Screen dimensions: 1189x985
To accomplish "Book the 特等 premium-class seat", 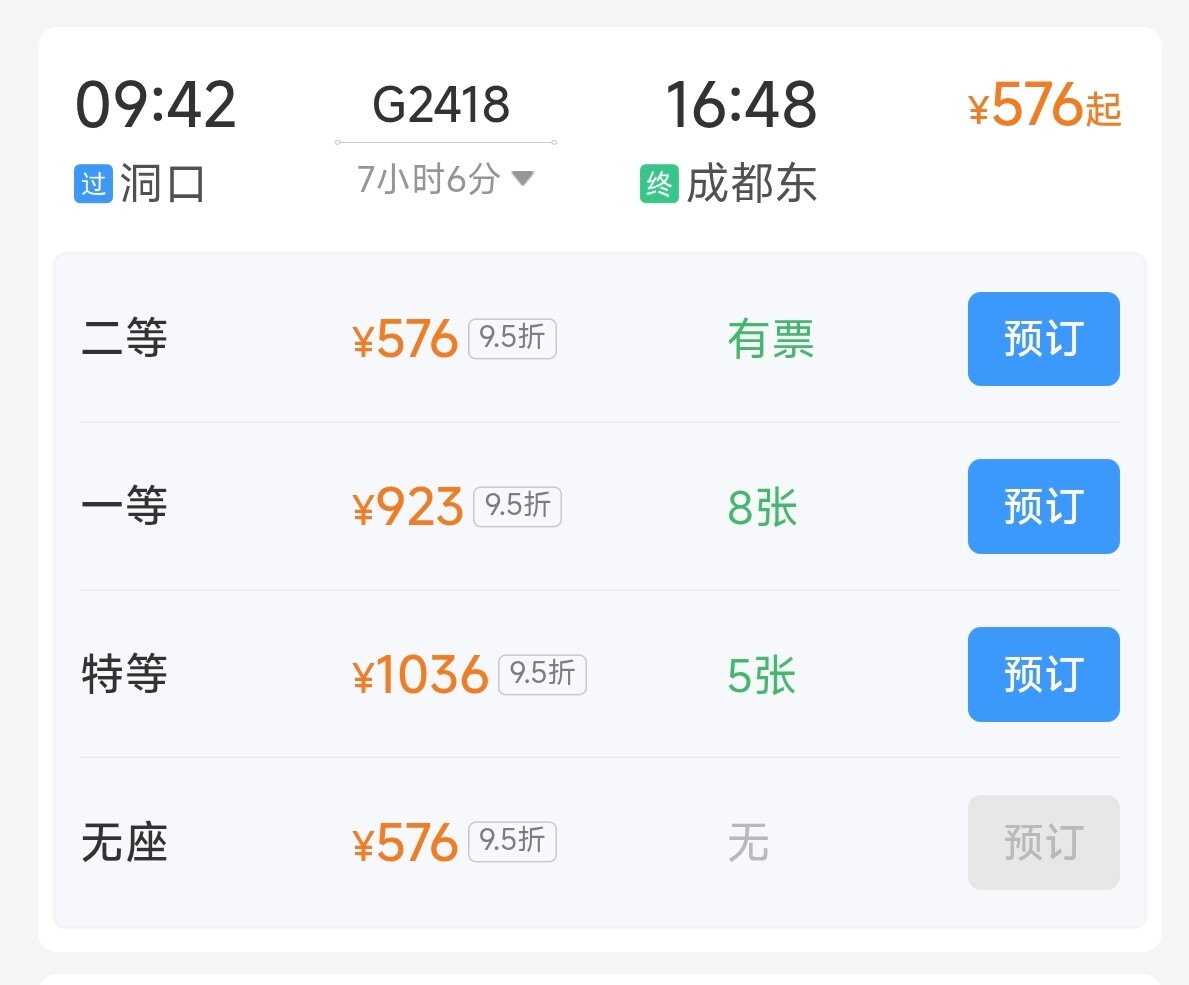I will point(1043,674).
